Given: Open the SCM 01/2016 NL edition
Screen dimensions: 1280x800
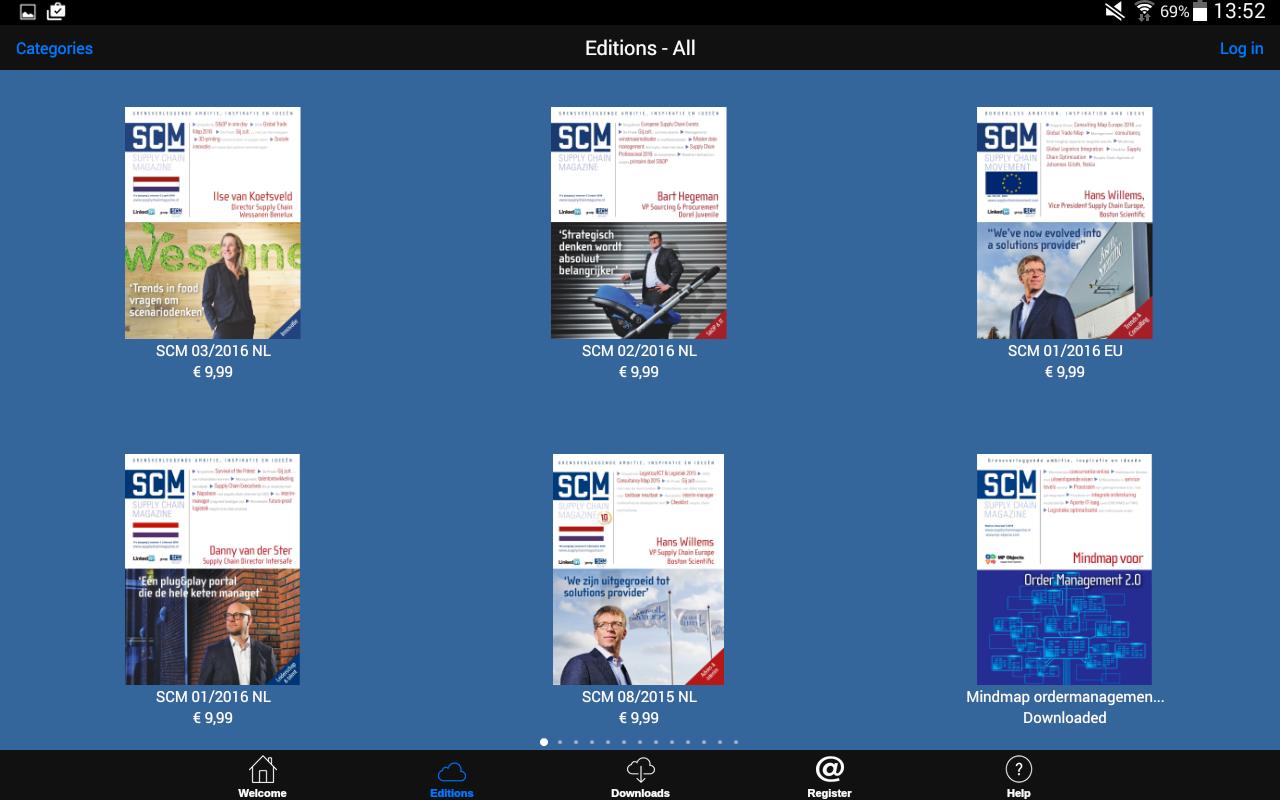Looking at the screenshot, I should (x=213, y=569).
